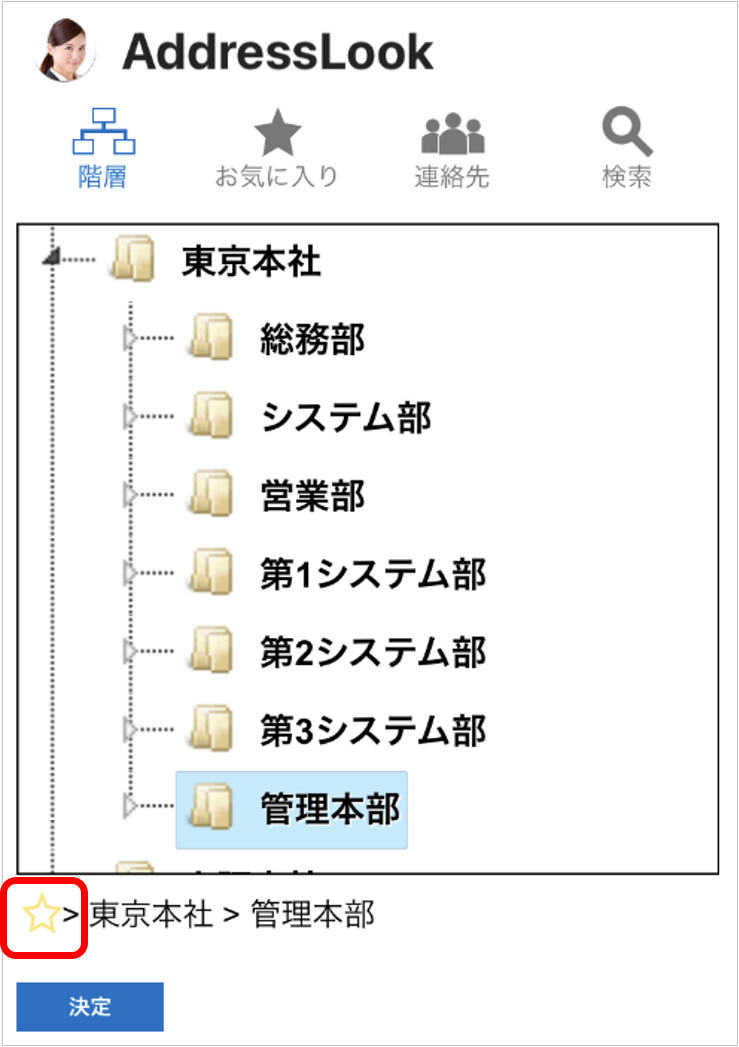Switch to the 階層 tab

(x=103, y=148)
